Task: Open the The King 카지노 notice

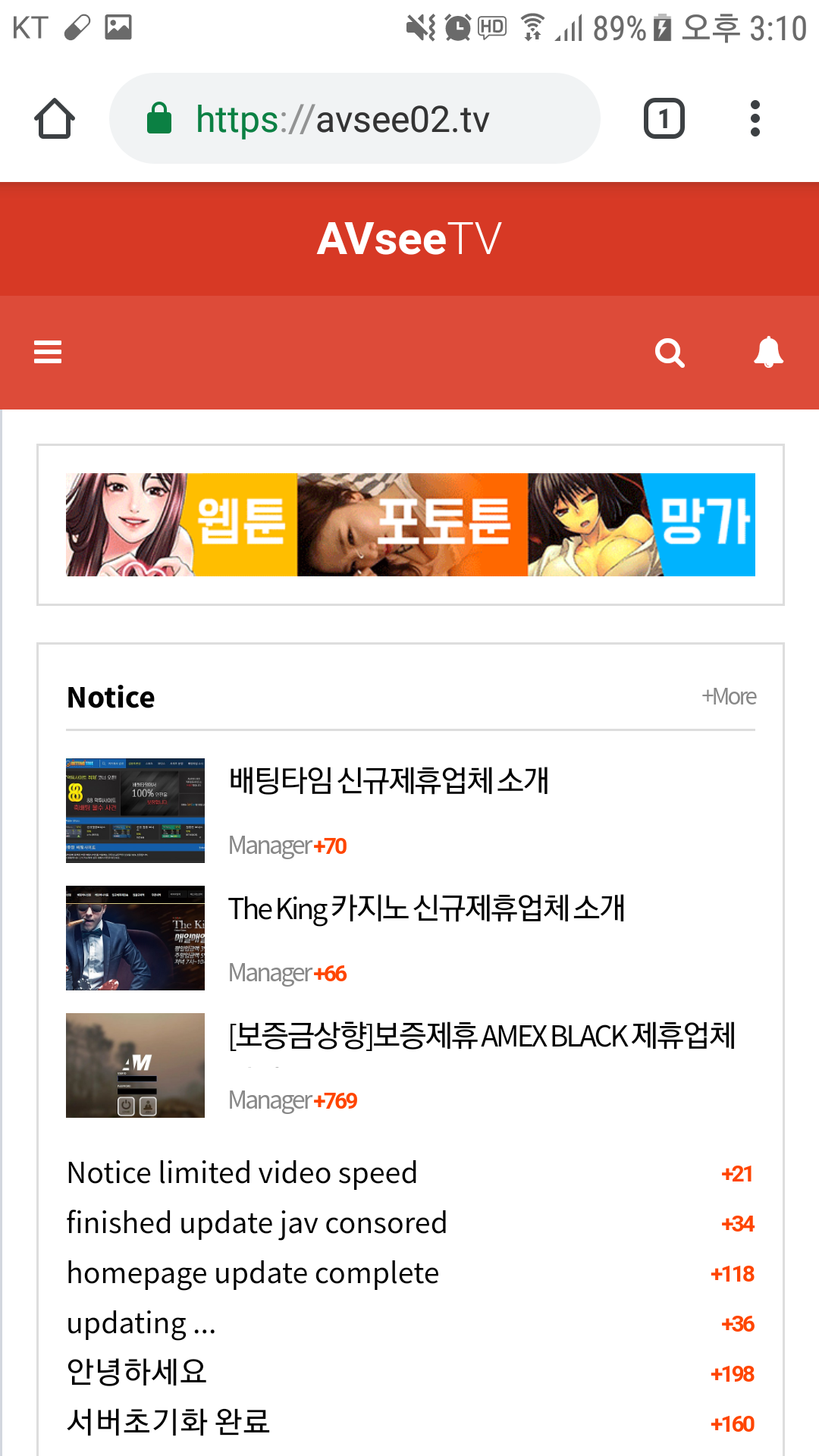Action: click(427, 908)
